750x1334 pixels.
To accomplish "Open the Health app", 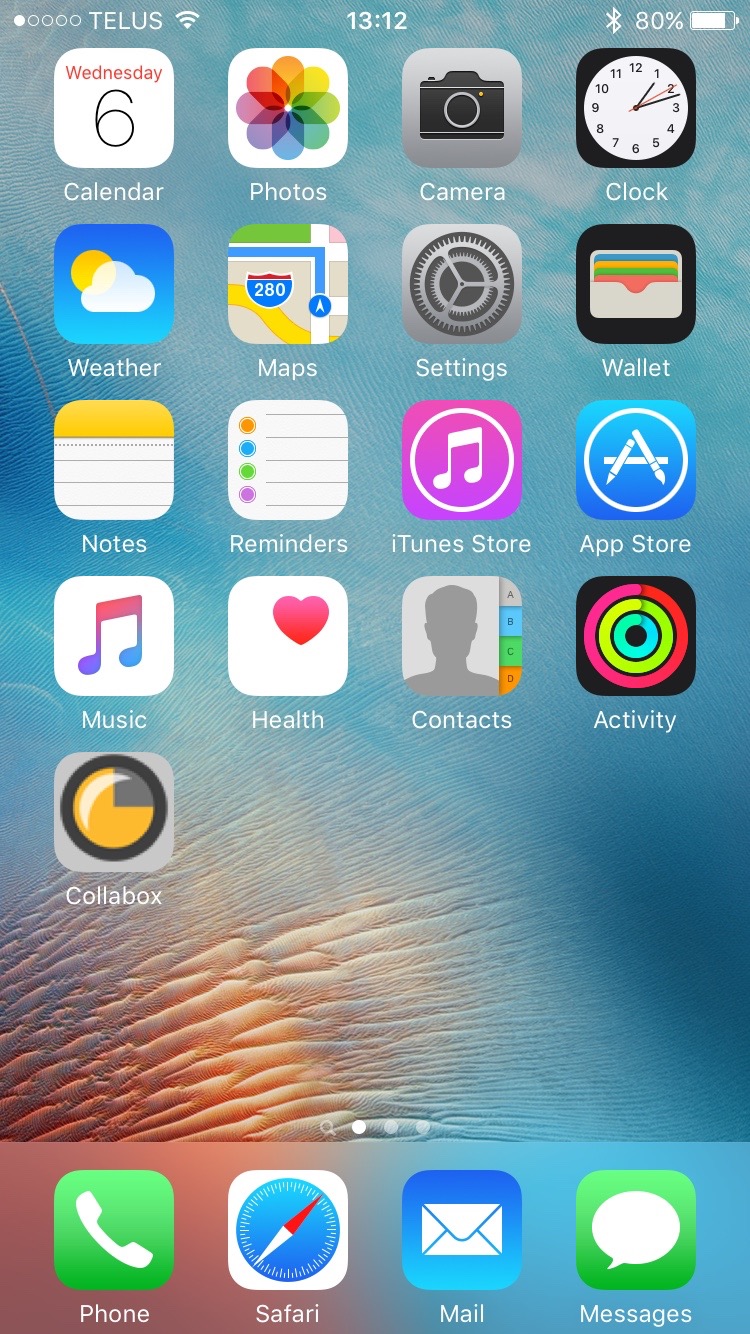I will 288,636.
